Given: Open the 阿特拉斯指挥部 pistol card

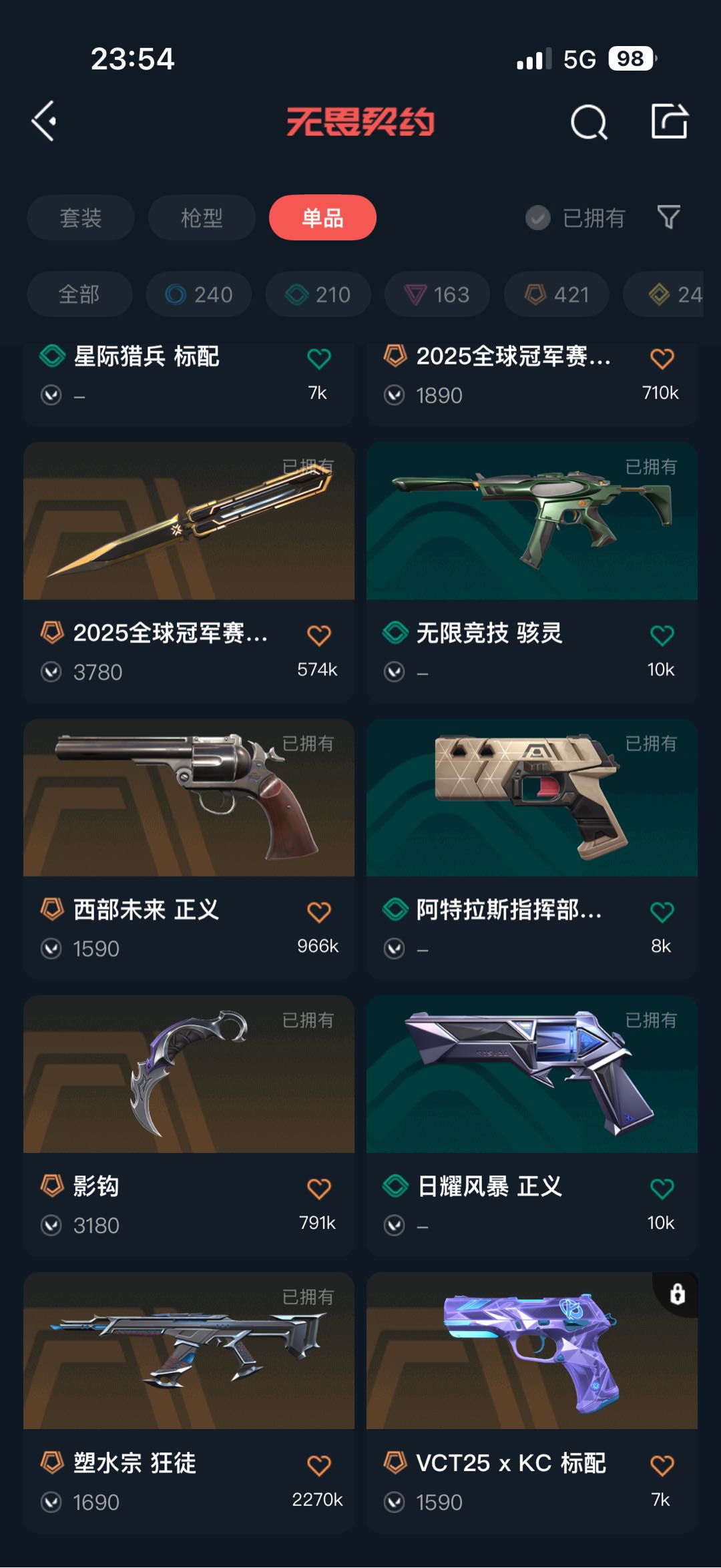Looking at the screenshot, I should tap(532, 848).
